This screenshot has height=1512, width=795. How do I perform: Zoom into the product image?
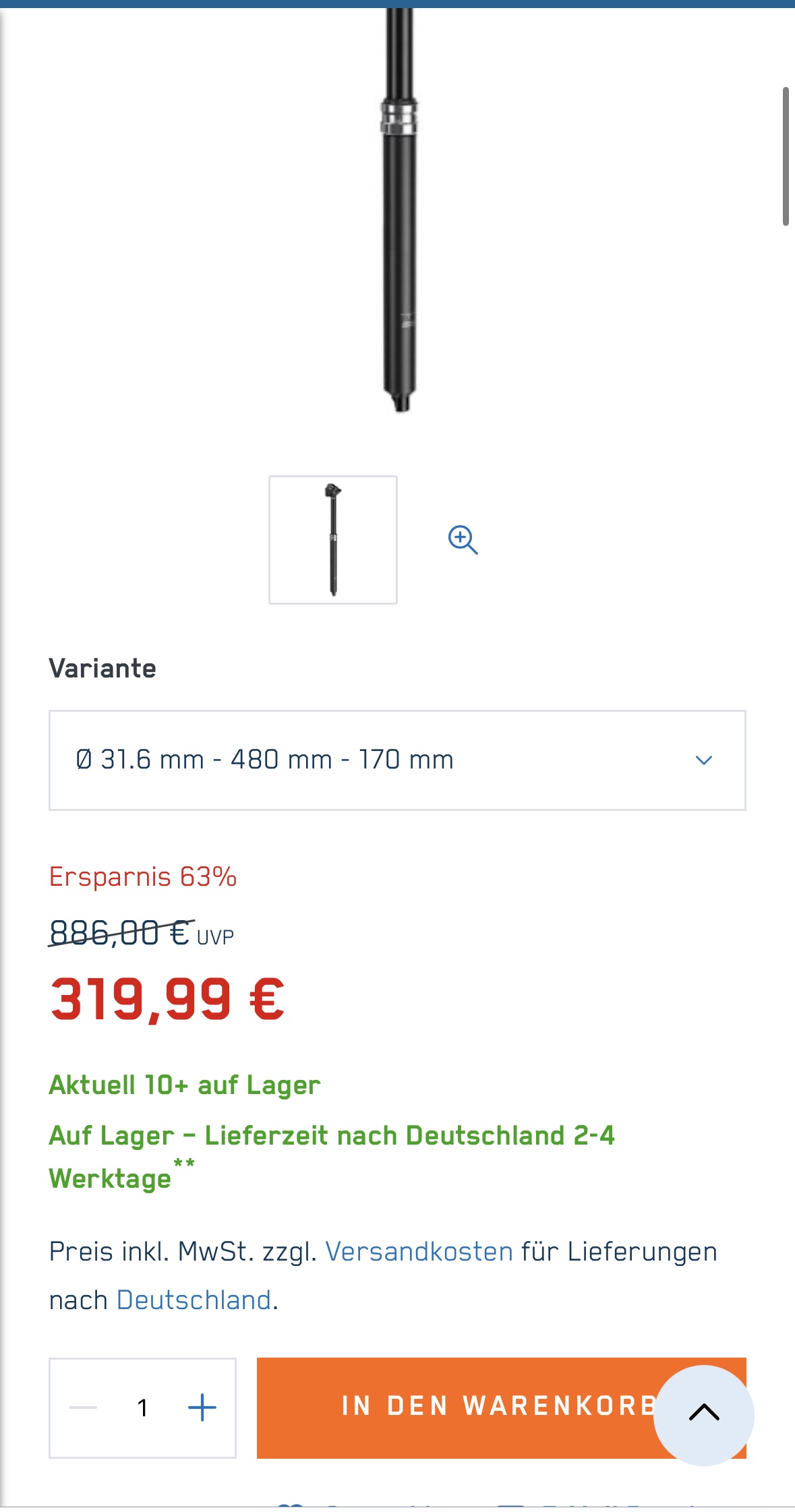pos(463,540)
